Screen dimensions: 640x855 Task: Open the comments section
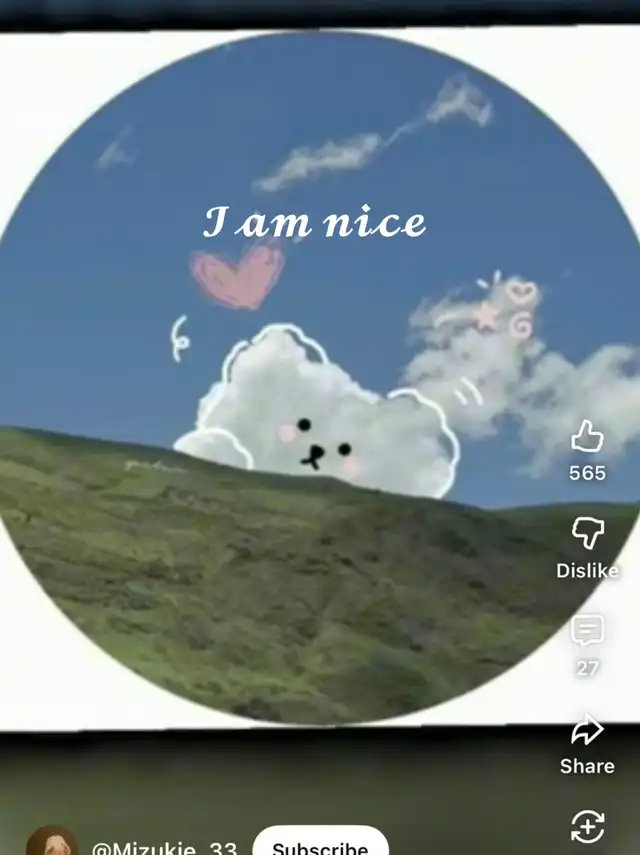tap(587, 631)
